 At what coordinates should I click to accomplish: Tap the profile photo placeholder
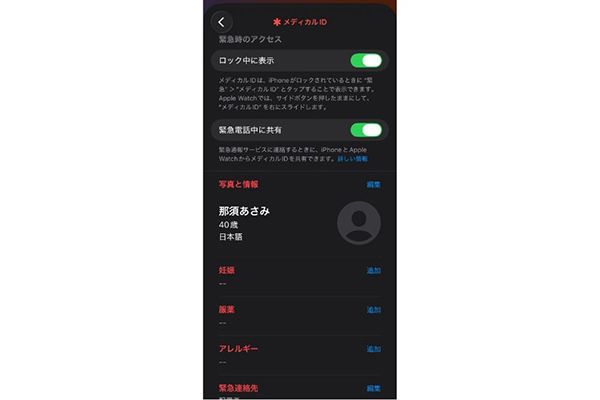359,223
